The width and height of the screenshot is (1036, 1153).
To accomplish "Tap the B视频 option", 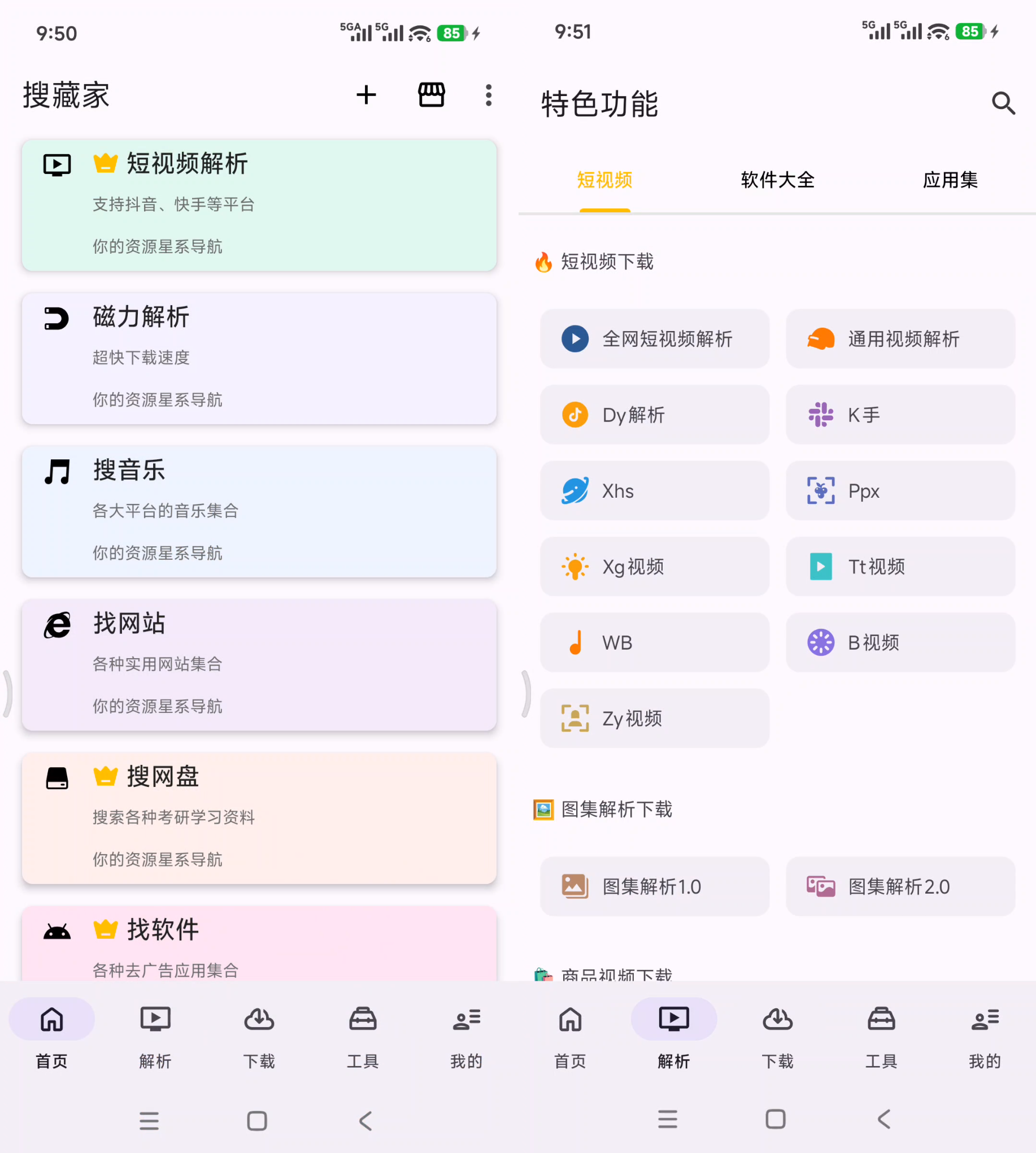I will coord(900,642).
